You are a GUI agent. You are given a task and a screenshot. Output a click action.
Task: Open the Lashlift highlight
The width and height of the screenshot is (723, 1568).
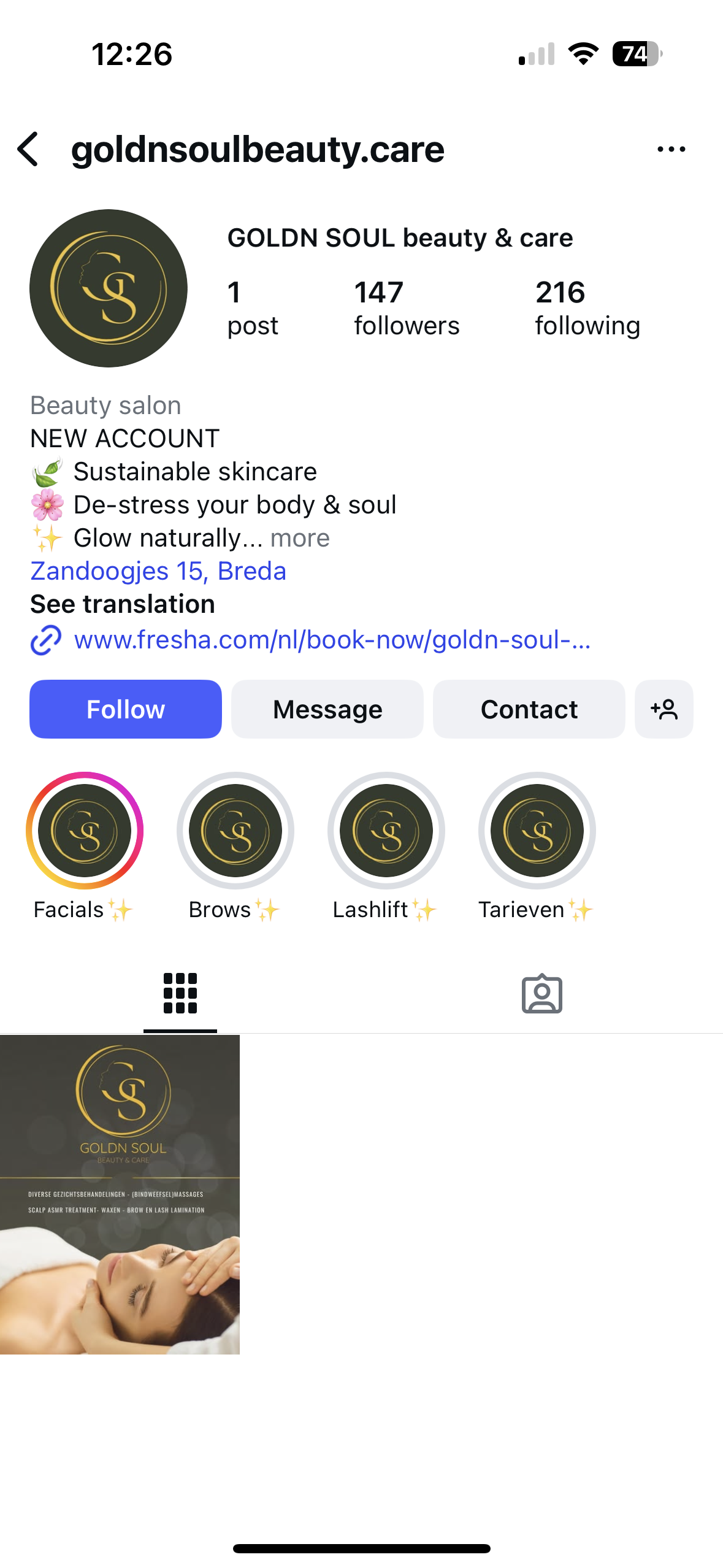(x=386, y=831)
